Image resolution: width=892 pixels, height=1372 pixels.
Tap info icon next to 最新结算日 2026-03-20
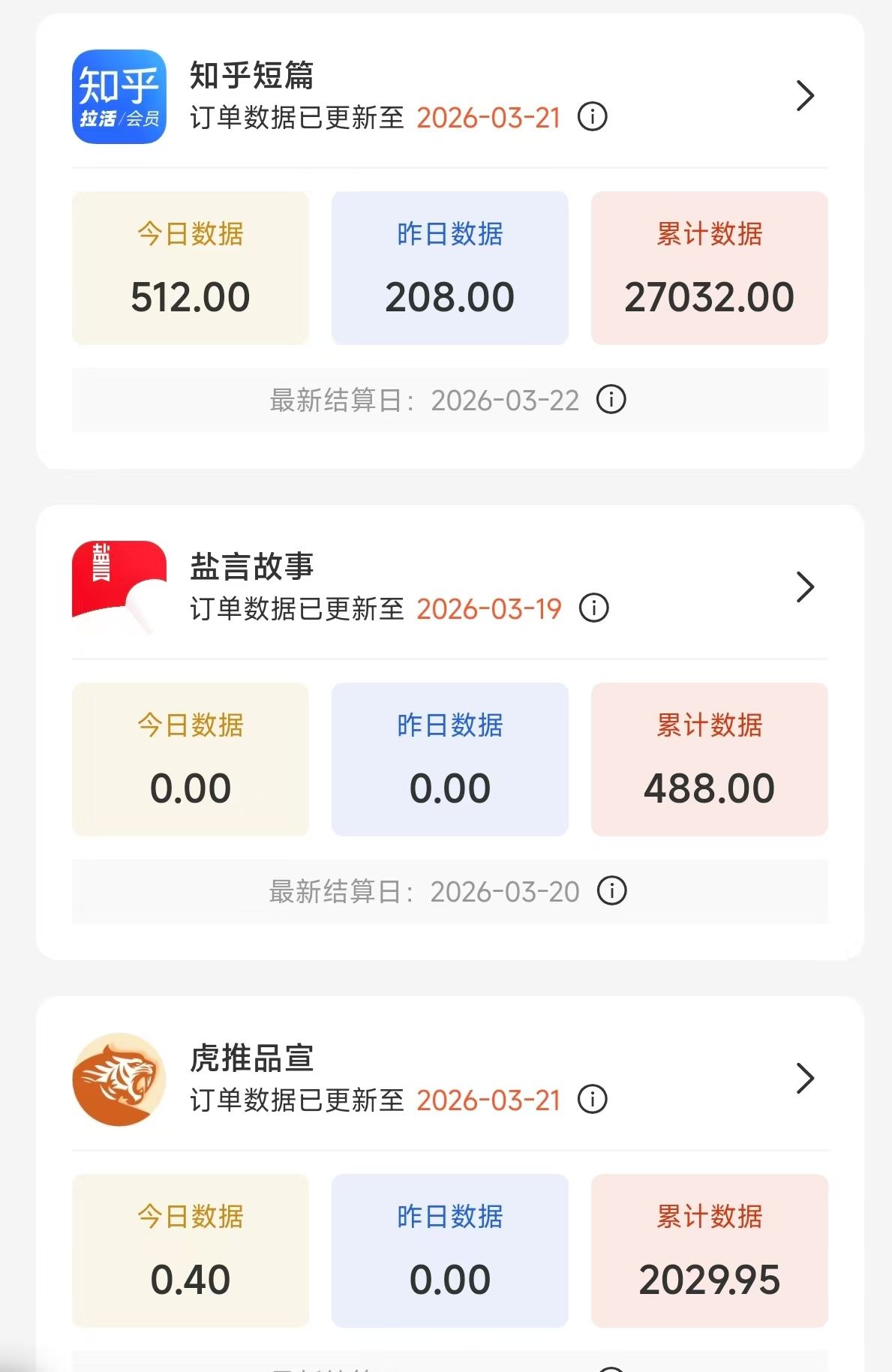click(612, 891)
